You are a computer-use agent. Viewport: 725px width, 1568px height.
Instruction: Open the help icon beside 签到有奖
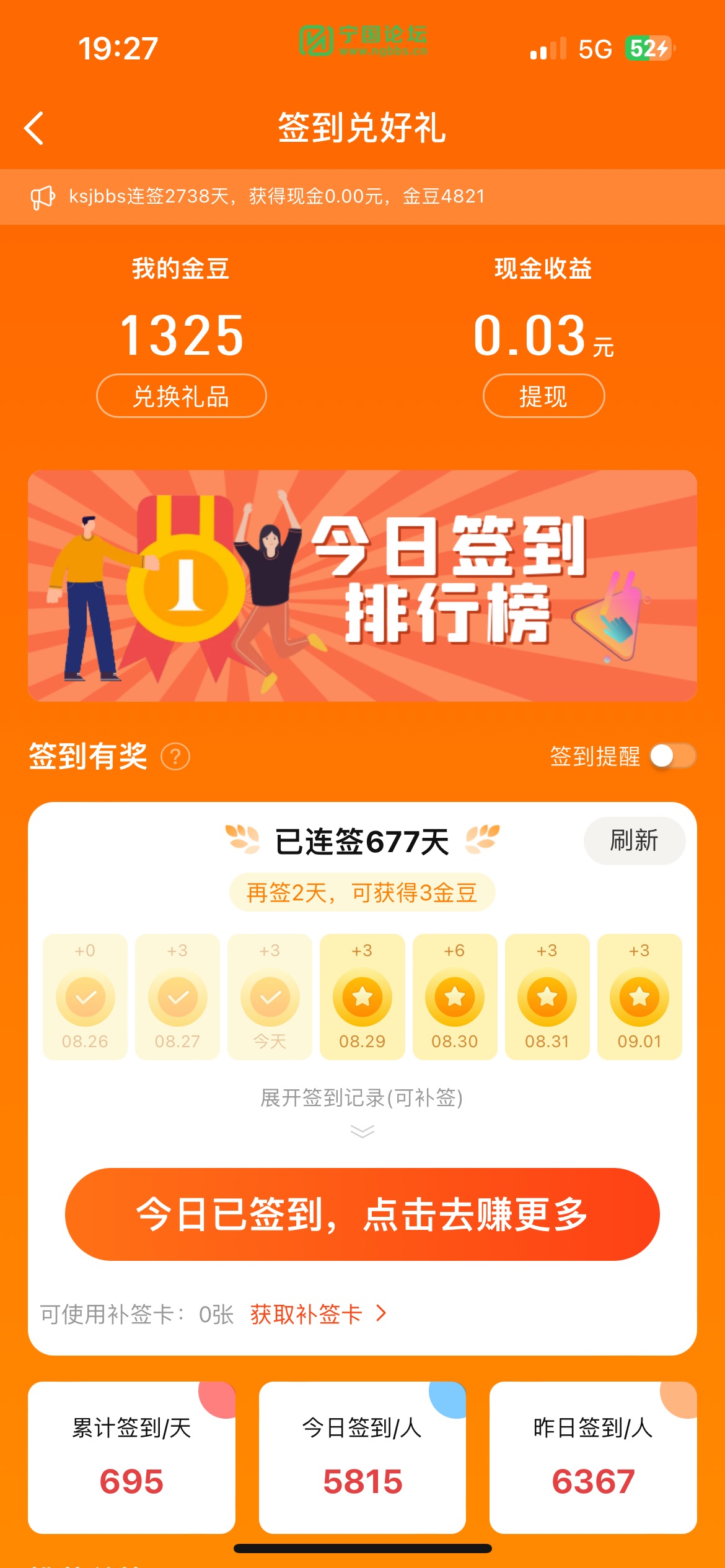coord(175,757)
